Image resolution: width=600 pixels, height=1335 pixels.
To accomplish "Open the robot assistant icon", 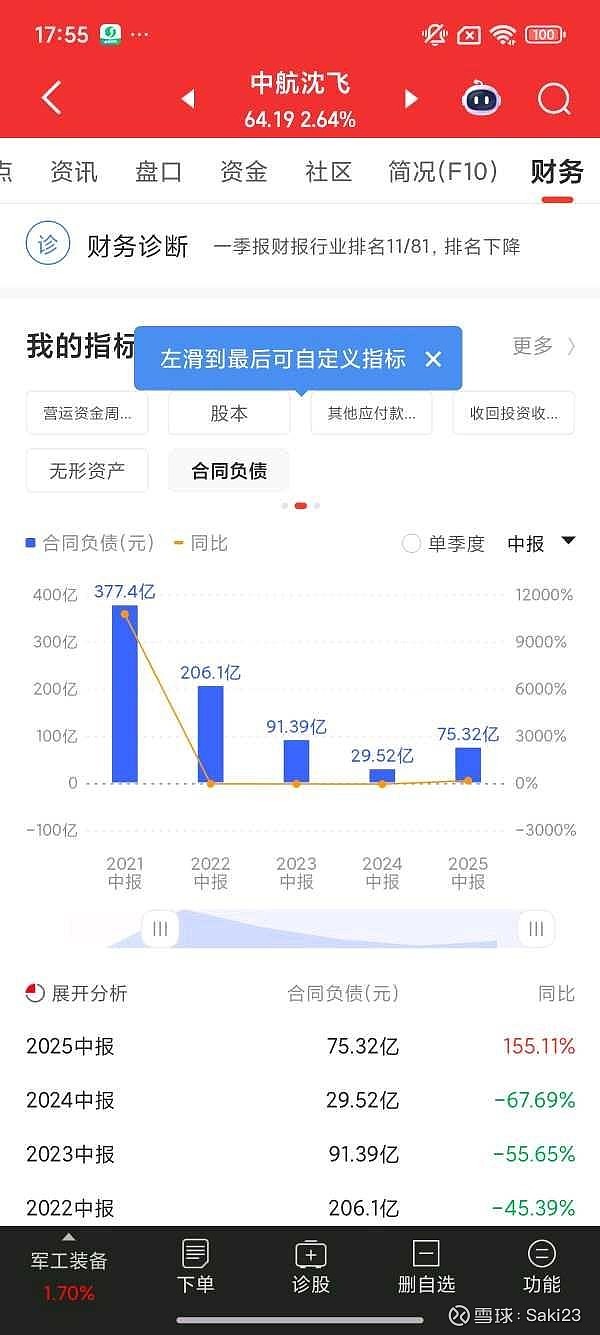I will tap(482, 98).
